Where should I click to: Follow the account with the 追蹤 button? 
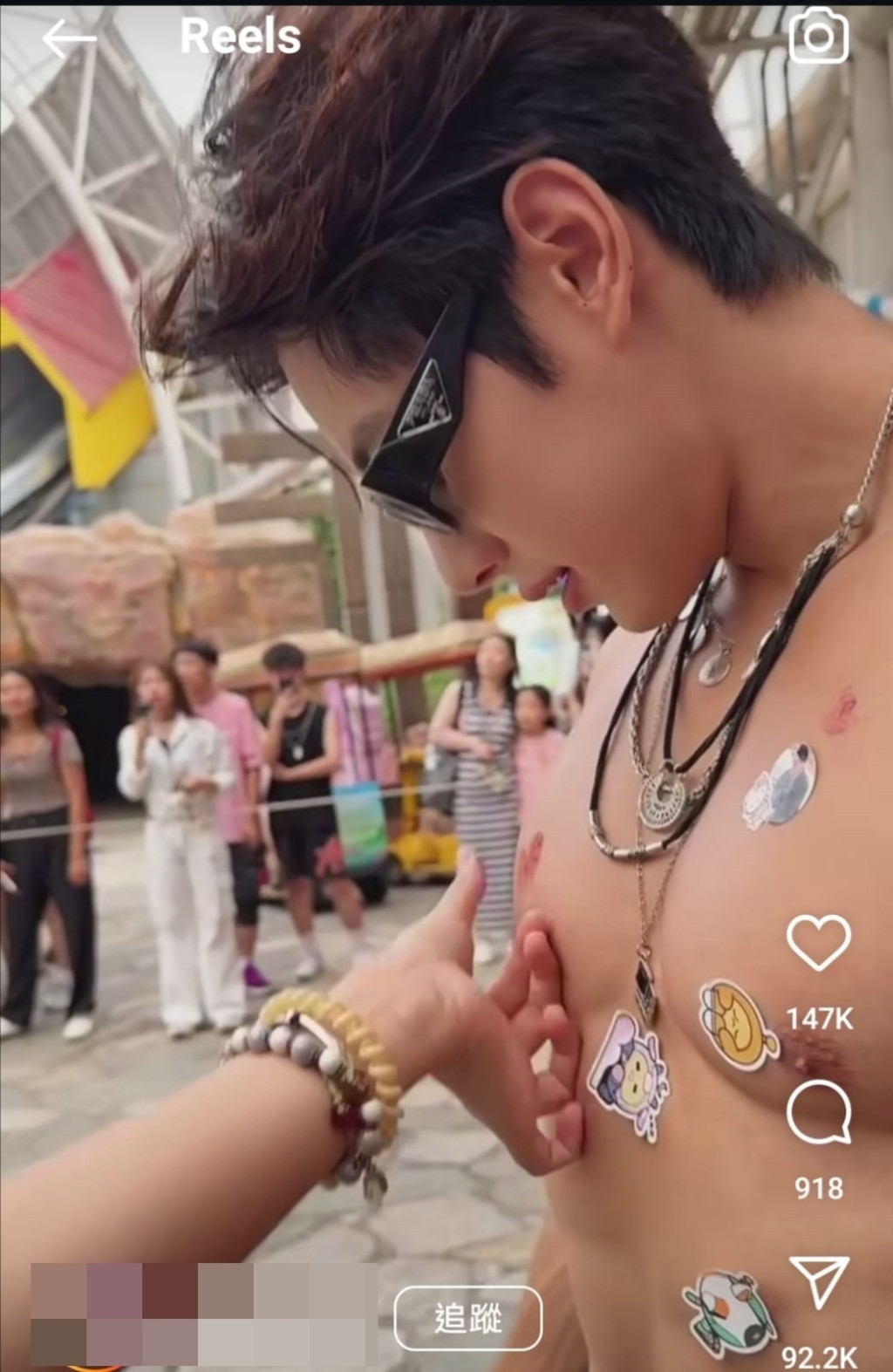click(467, 1318)
